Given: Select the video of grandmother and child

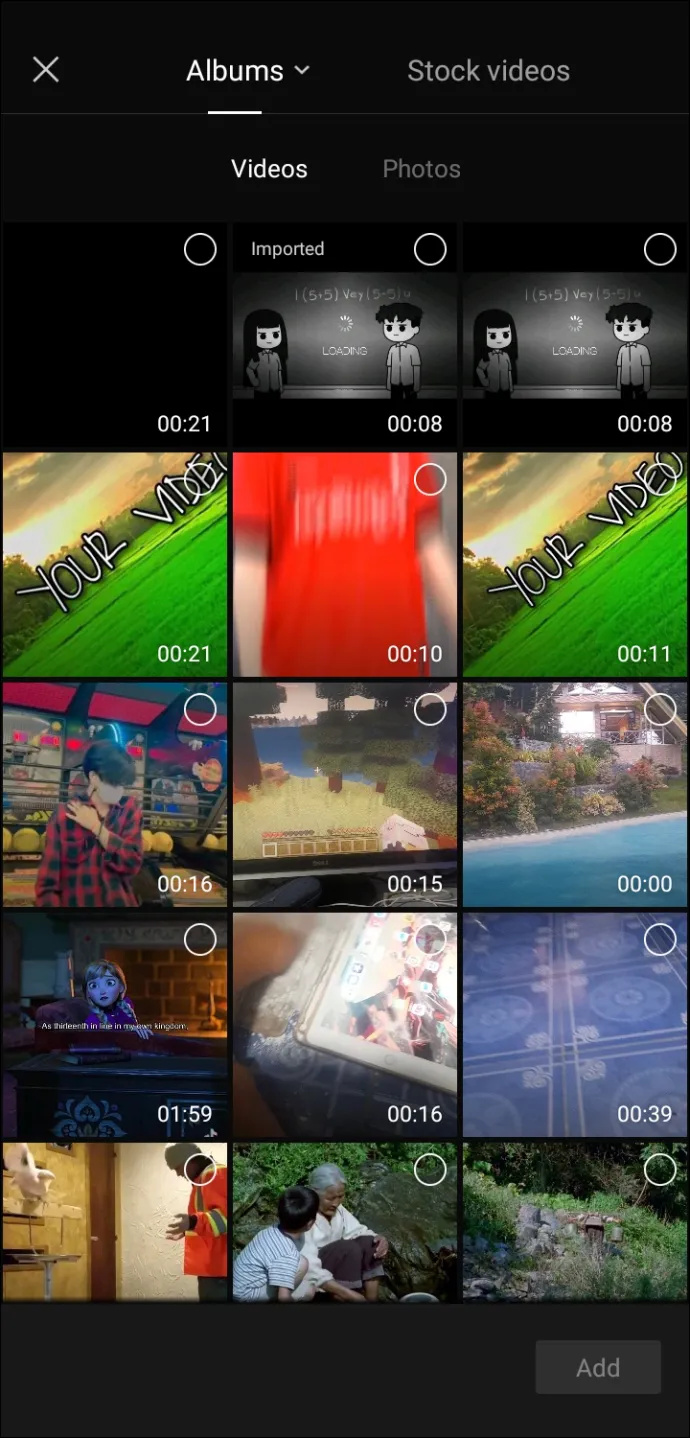Looking at the screenshot, I should click(x=344, y=1222).
